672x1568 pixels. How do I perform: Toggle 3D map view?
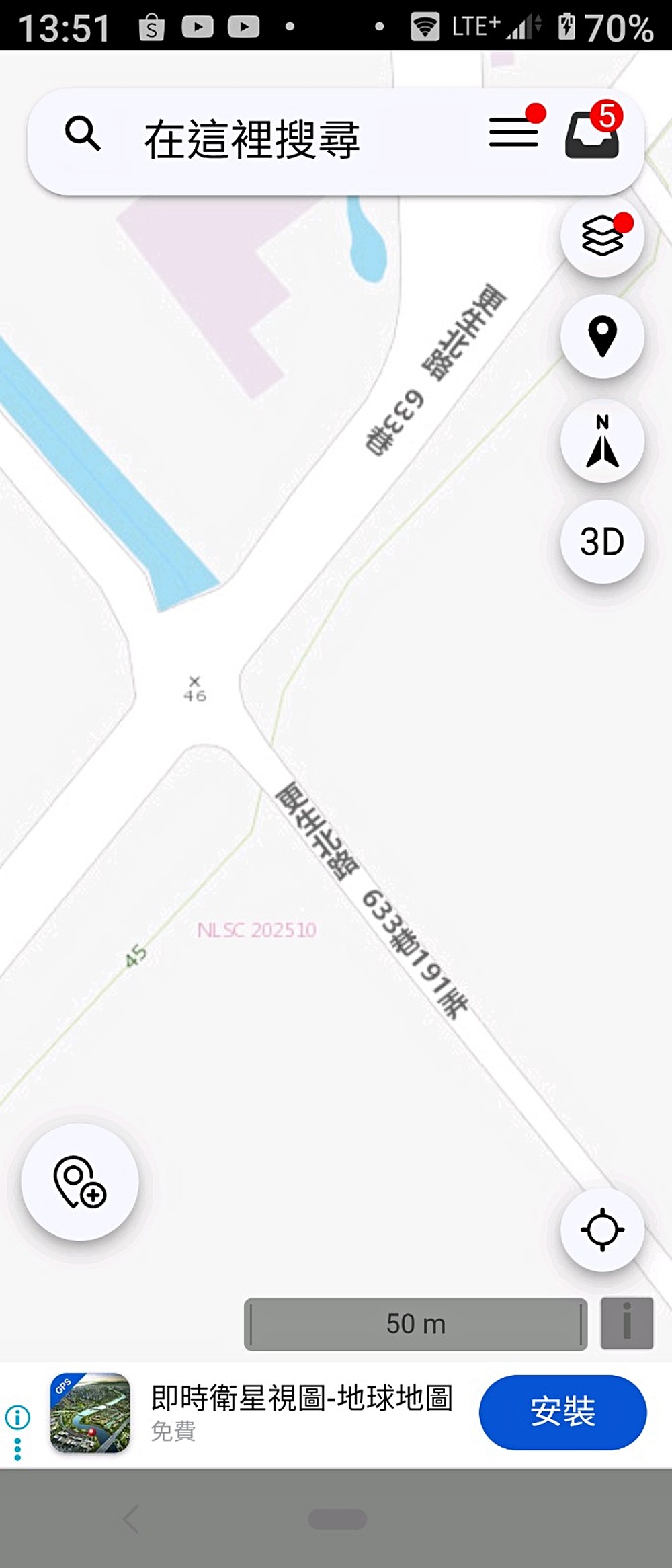(601, 541)
